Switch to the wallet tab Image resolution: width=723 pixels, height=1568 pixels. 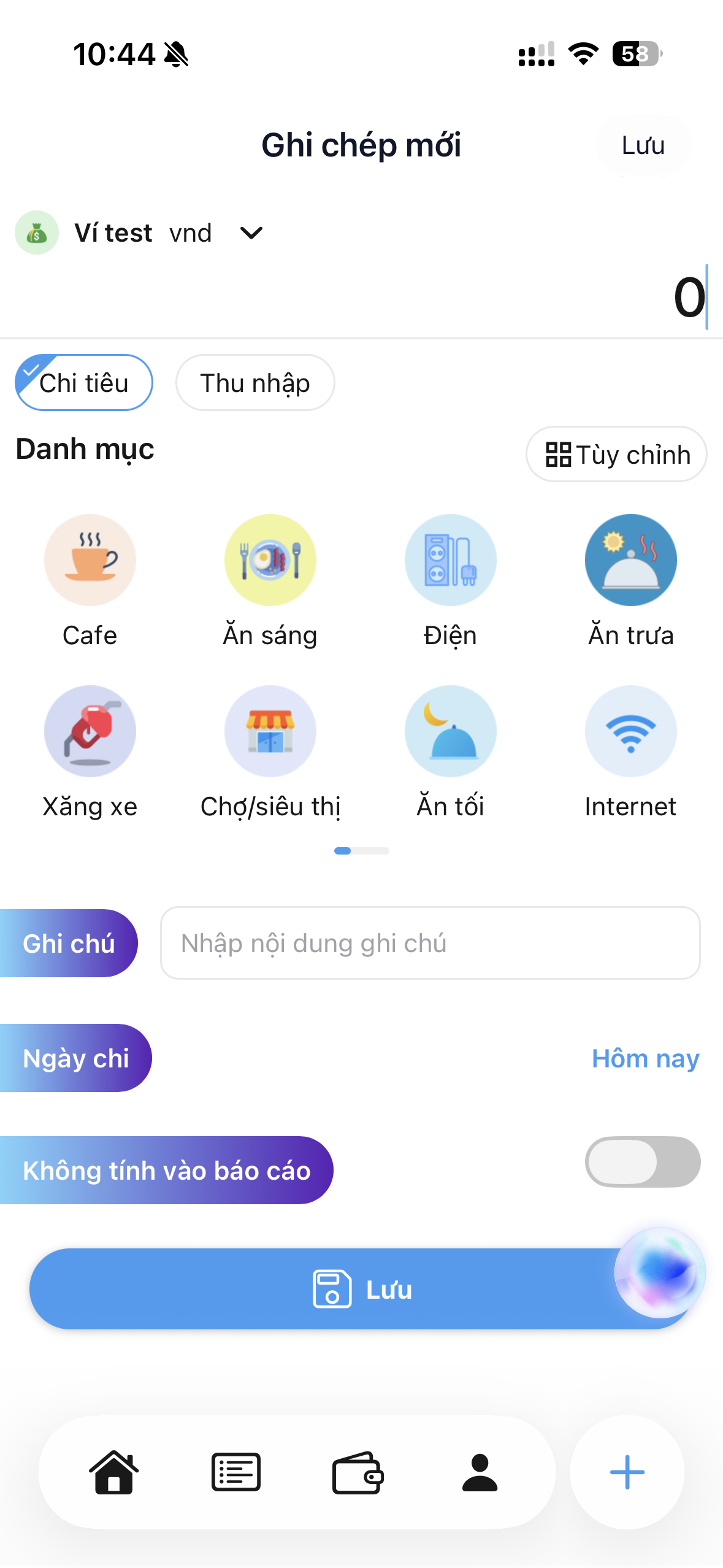[358, 1472]
